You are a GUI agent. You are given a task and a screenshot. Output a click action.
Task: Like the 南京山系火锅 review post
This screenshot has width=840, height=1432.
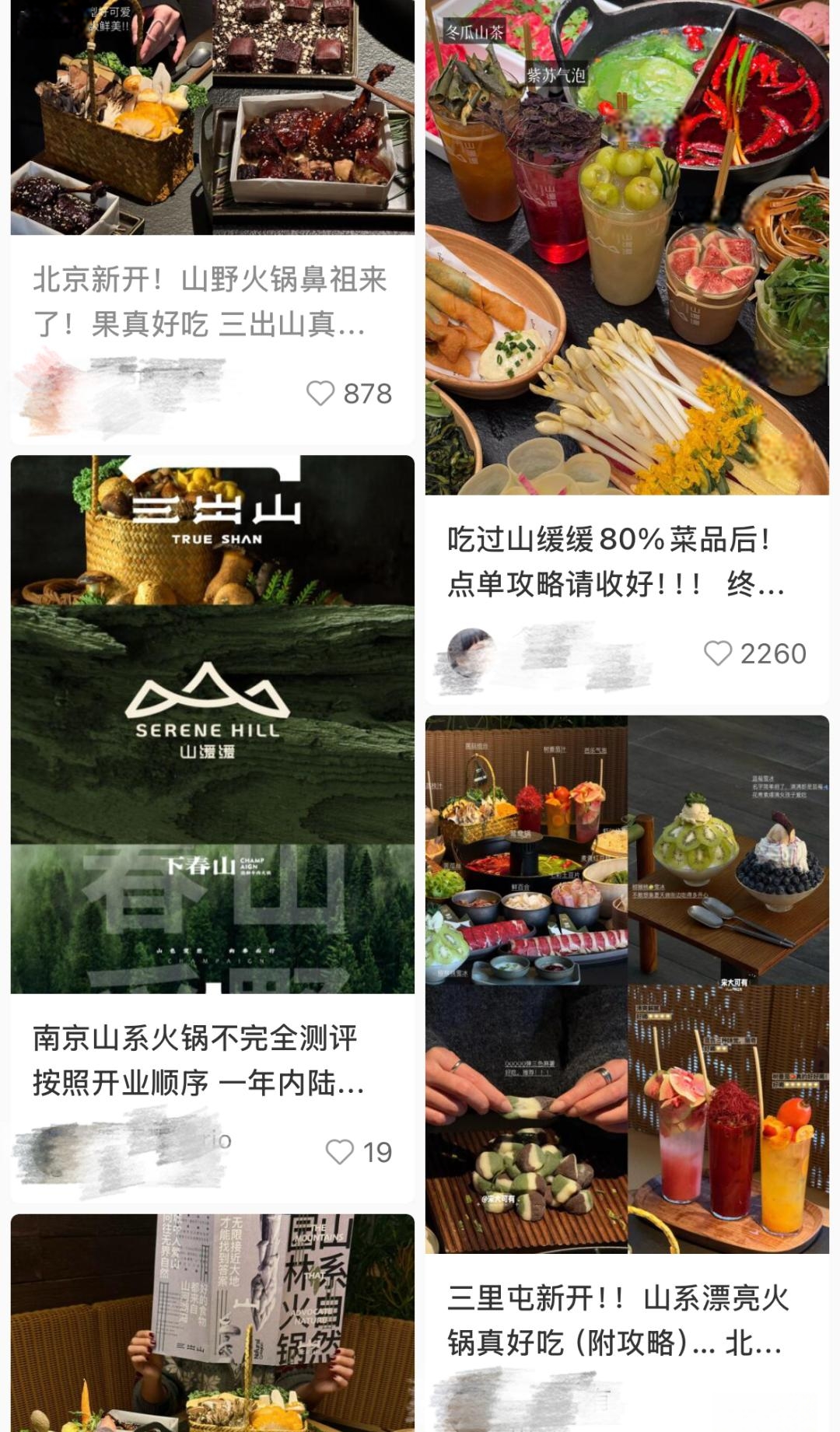tap(339, 1152)
